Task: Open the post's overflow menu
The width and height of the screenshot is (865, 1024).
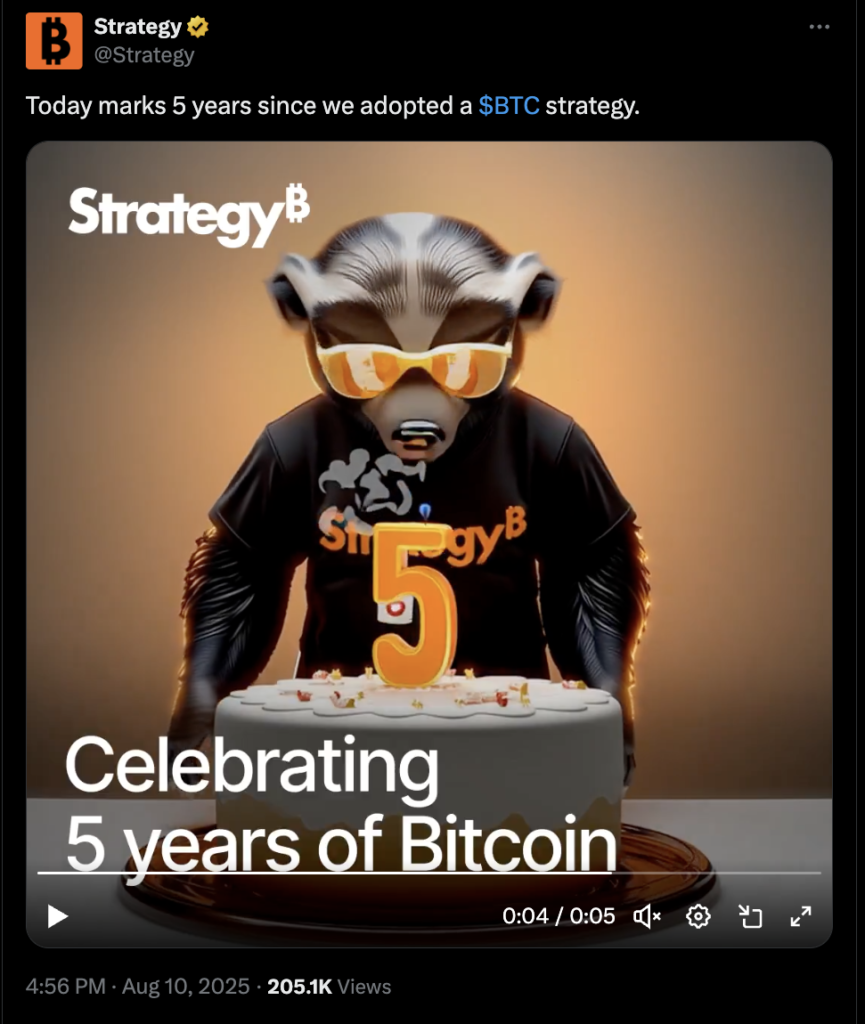Action: (x=819, y=27)
